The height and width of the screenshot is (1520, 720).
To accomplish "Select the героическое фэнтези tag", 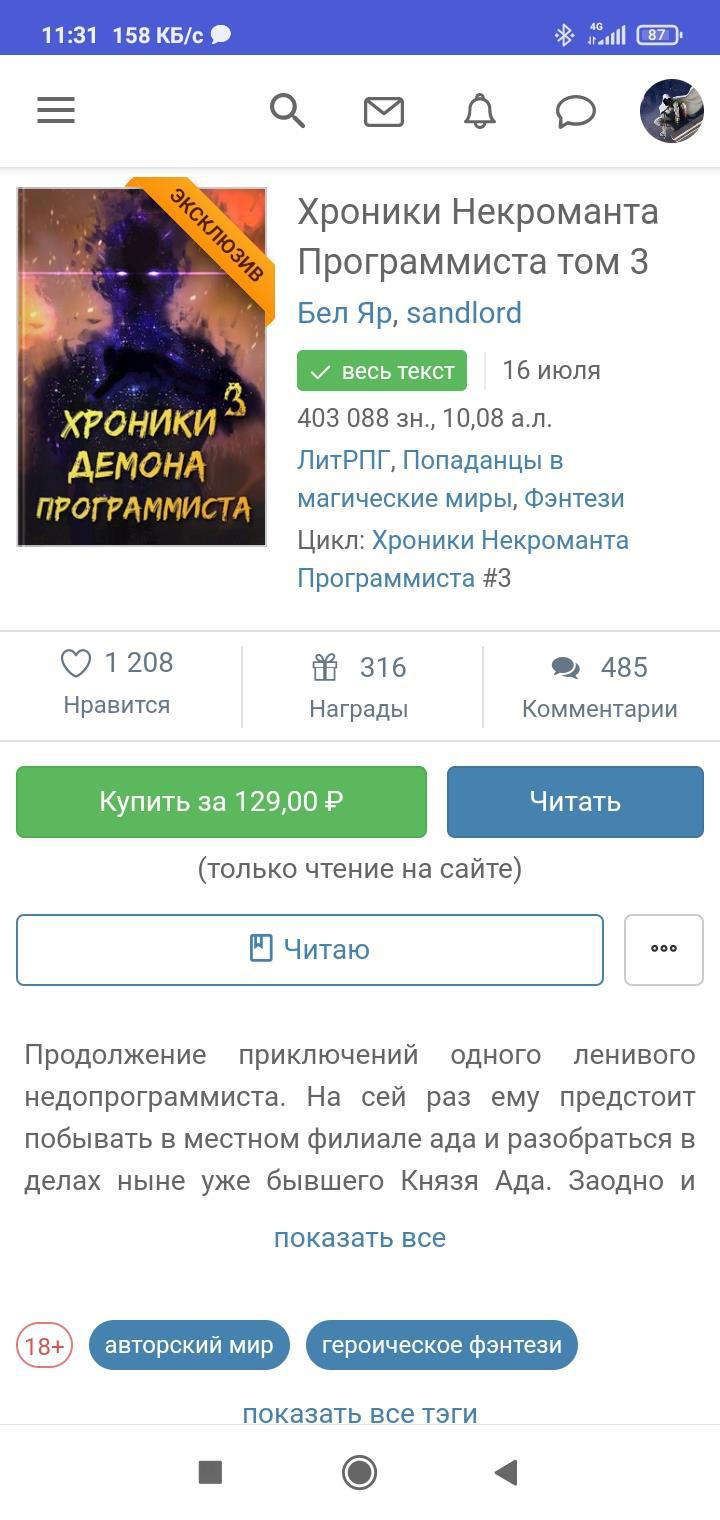I will [x=441, y=1345].
